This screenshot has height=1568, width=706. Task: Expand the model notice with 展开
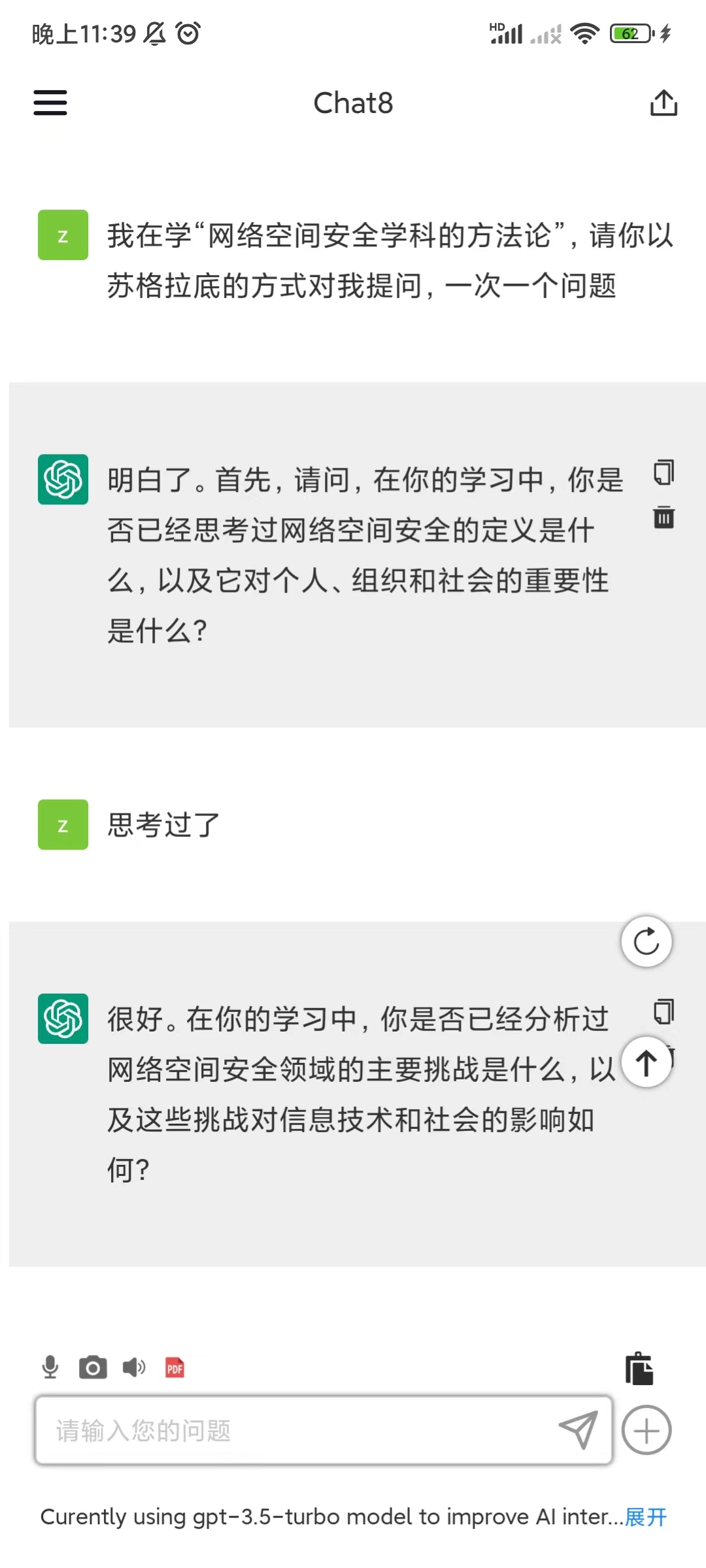tap(646, 1516)
